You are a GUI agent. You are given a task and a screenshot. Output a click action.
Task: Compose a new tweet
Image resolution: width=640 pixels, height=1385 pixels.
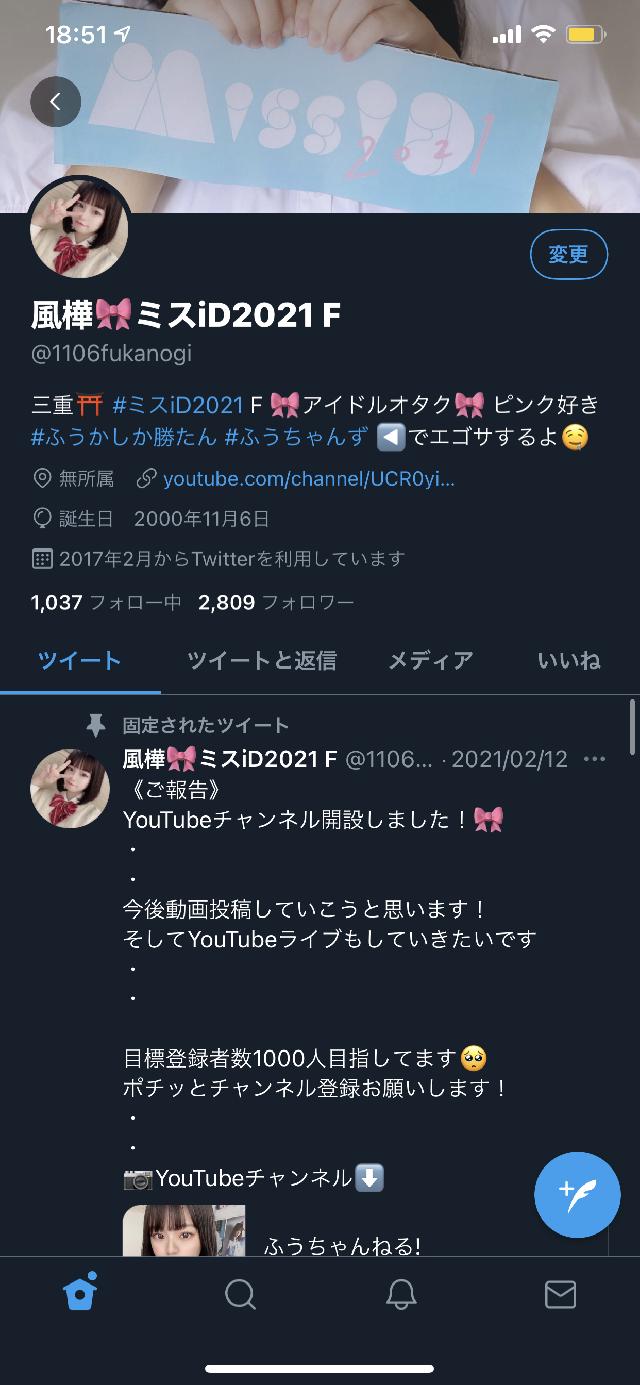(578, 1194)
